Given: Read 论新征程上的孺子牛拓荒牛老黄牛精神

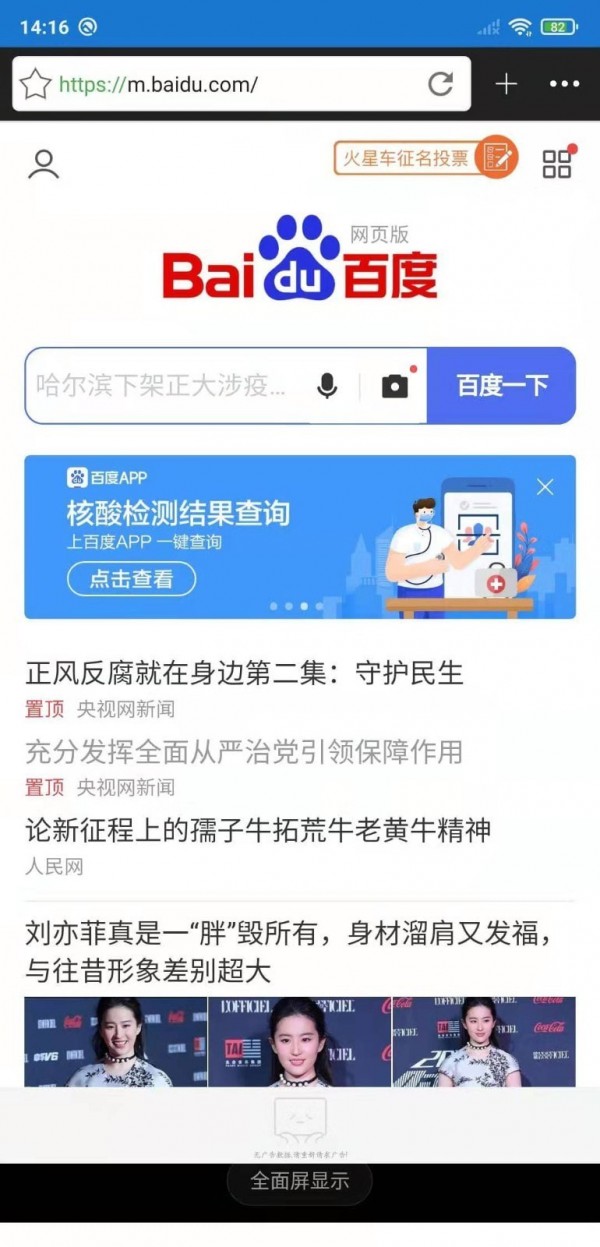Looking at the screenshot, I should click(258, 830).
